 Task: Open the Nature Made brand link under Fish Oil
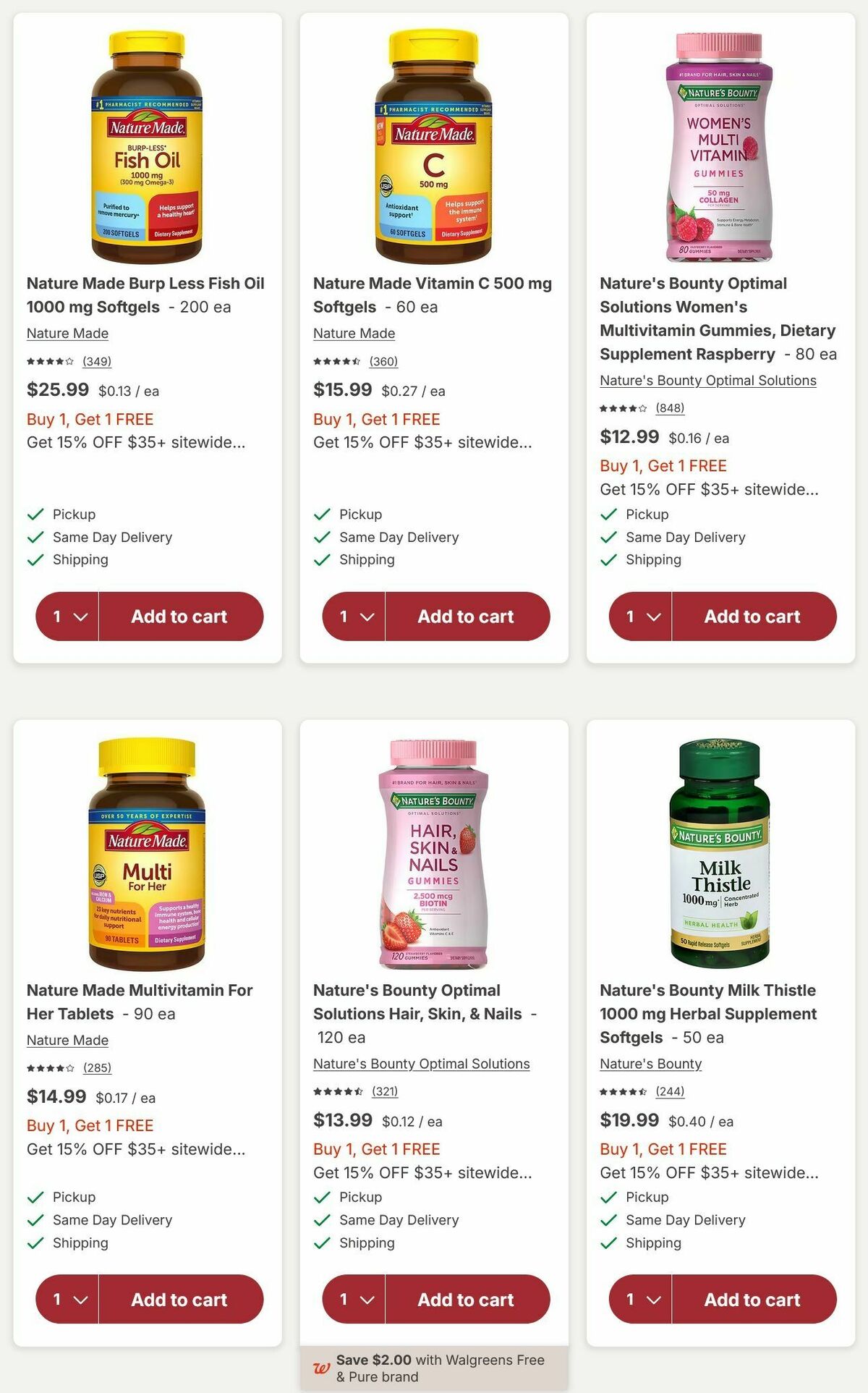pos(67,333)
